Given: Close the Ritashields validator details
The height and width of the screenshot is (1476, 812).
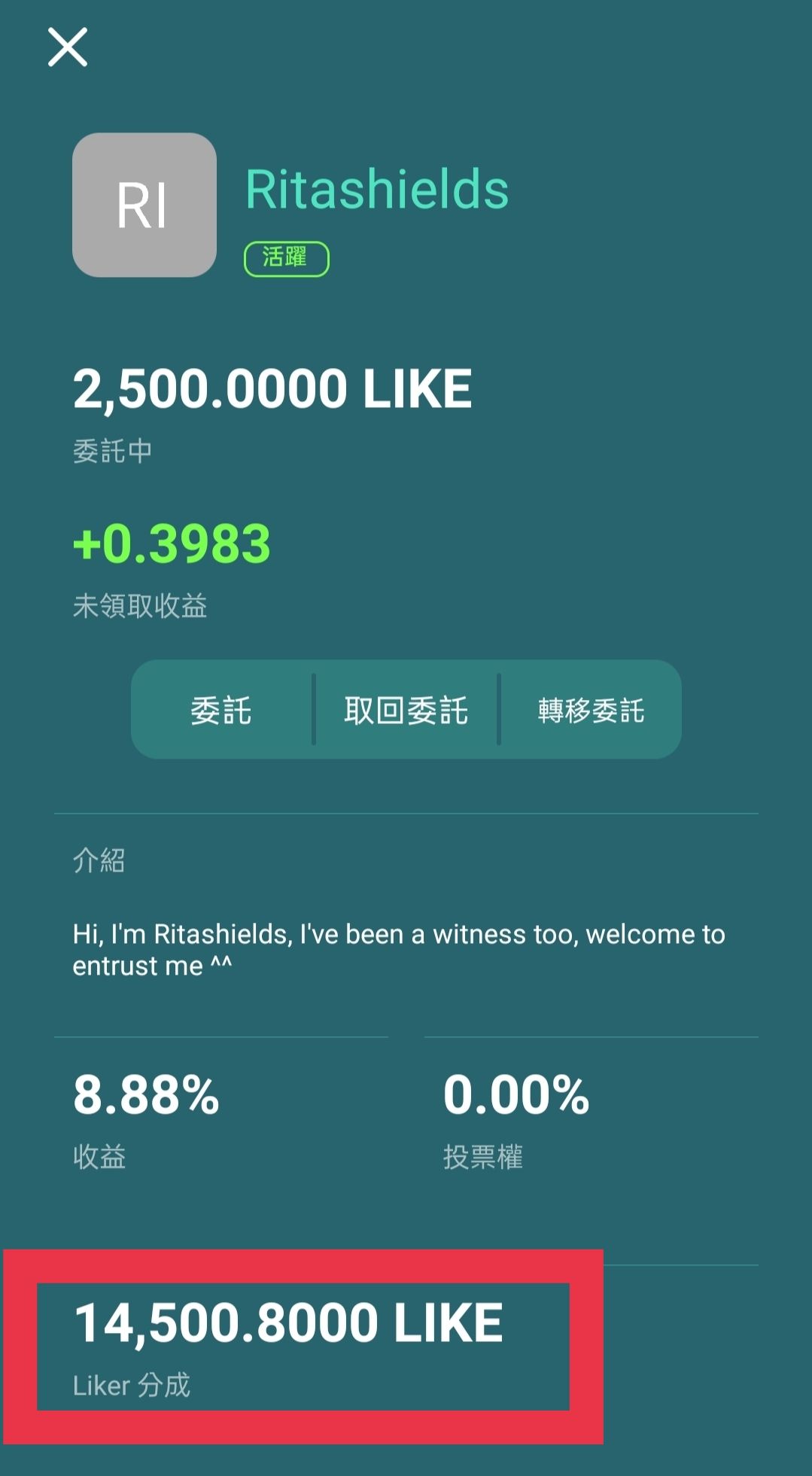Looking at the screenshot, I should click(x=68, y=47).
